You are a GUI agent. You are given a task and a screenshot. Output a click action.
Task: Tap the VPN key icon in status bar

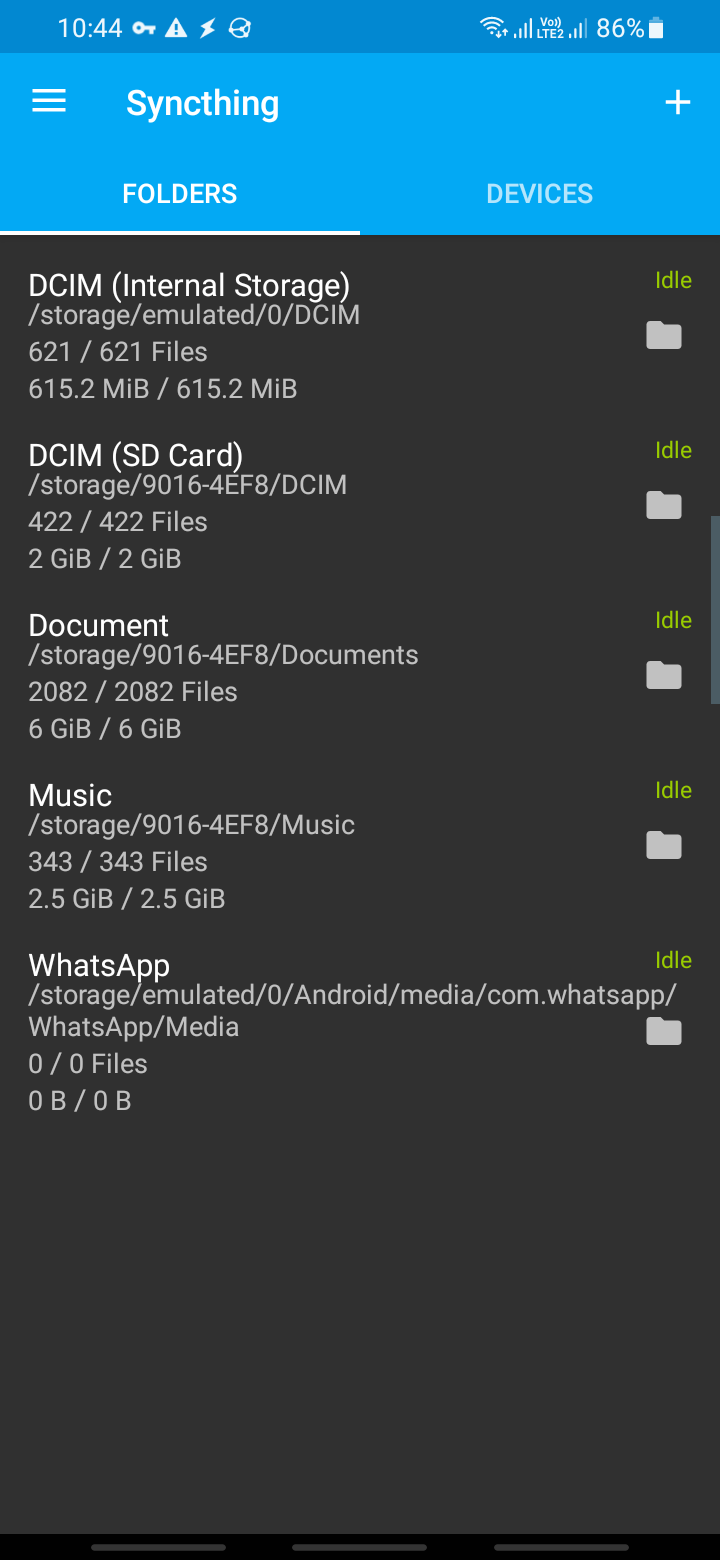coord(143,28)
